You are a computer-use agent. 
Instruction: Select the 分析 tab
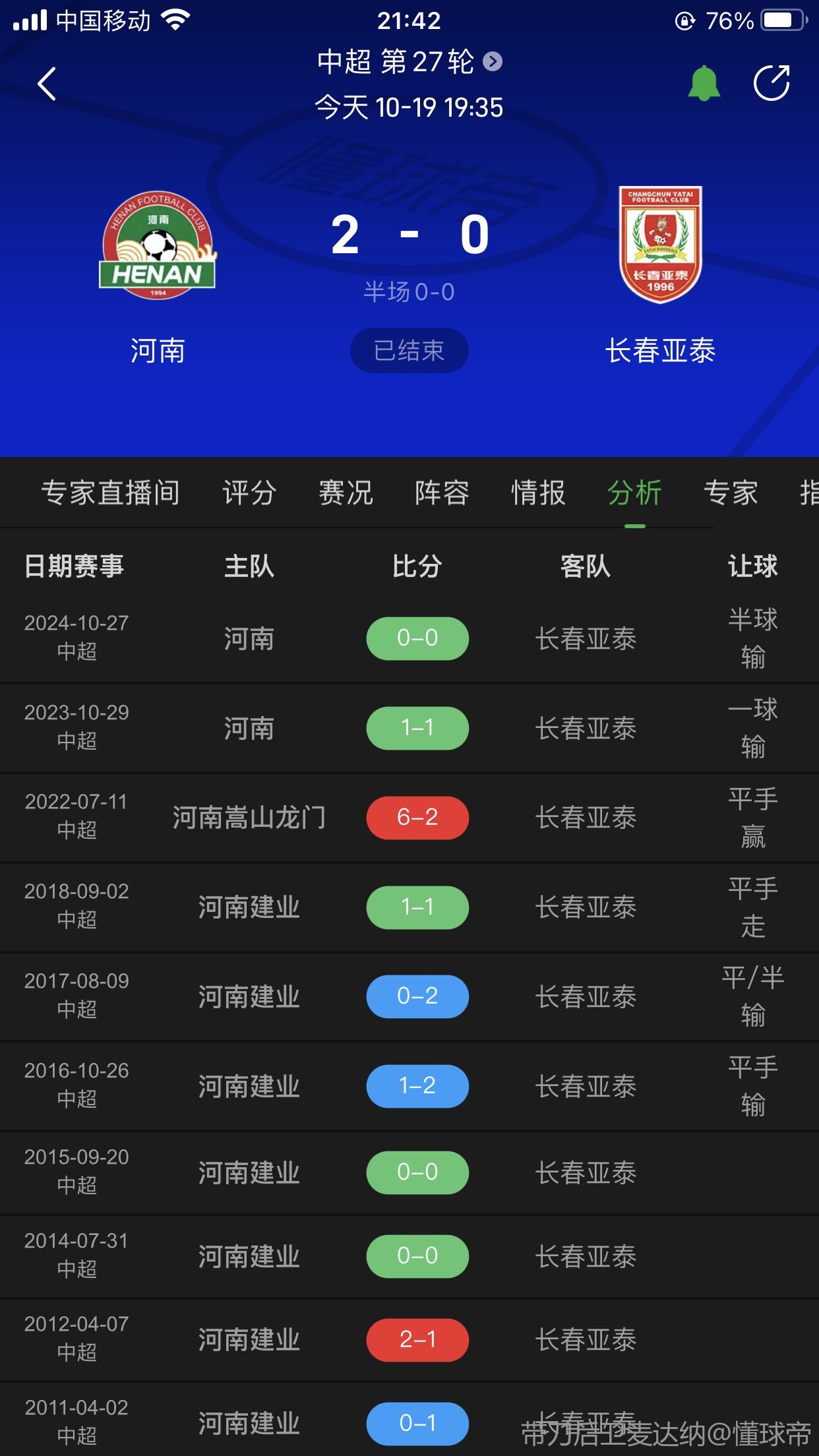(x=634, y=493)
